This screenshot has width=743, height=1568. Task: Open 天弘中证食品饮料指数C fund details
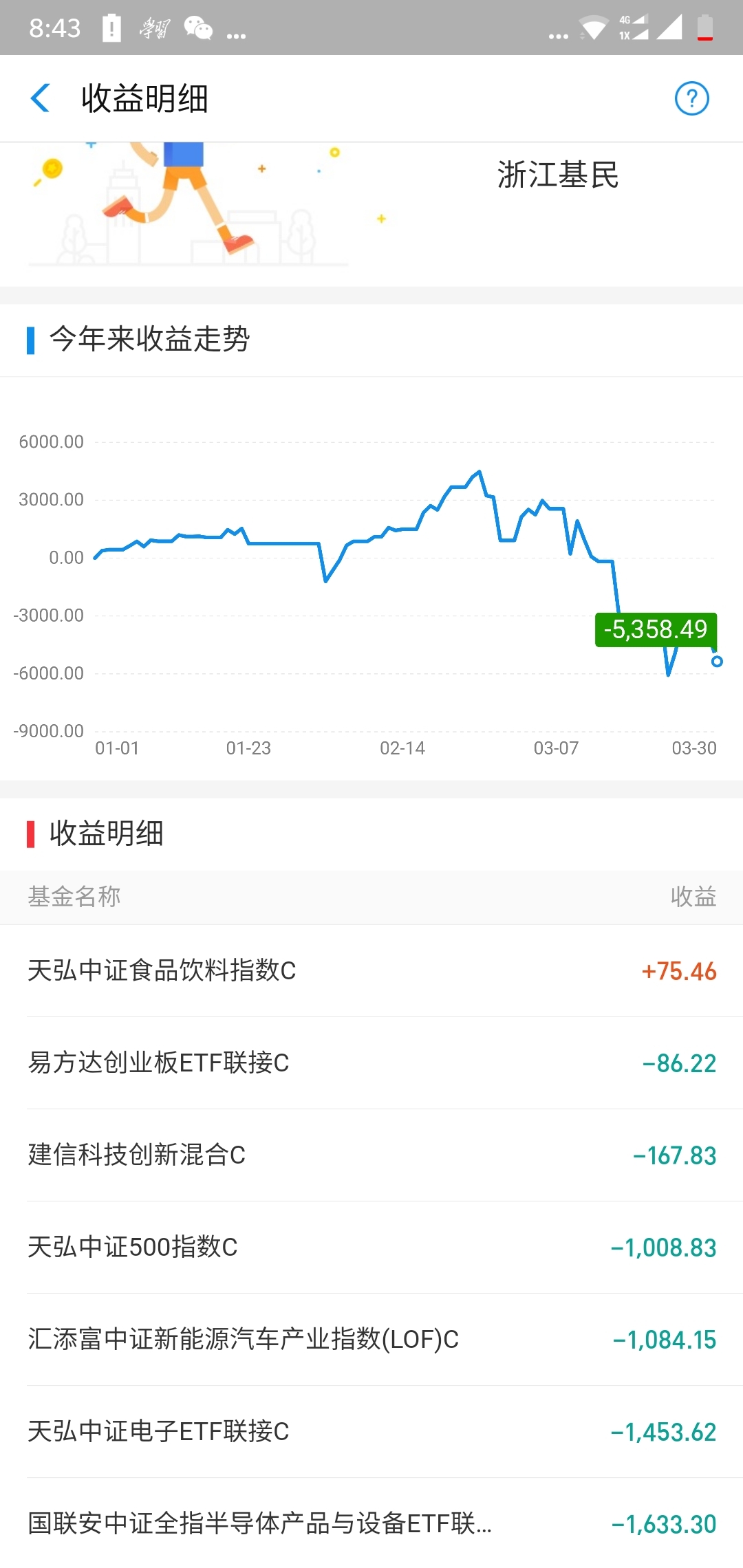tap(371, 970)
